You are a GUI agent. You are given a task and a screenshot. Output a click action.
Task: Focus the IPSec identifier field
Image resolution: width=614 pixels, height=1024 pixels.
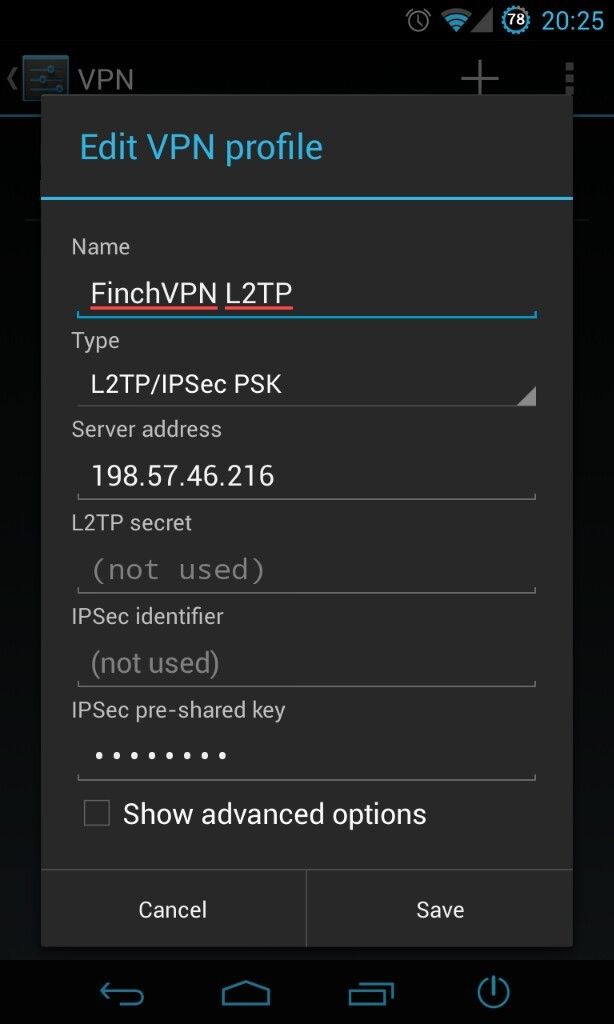[x=306, y=663]
